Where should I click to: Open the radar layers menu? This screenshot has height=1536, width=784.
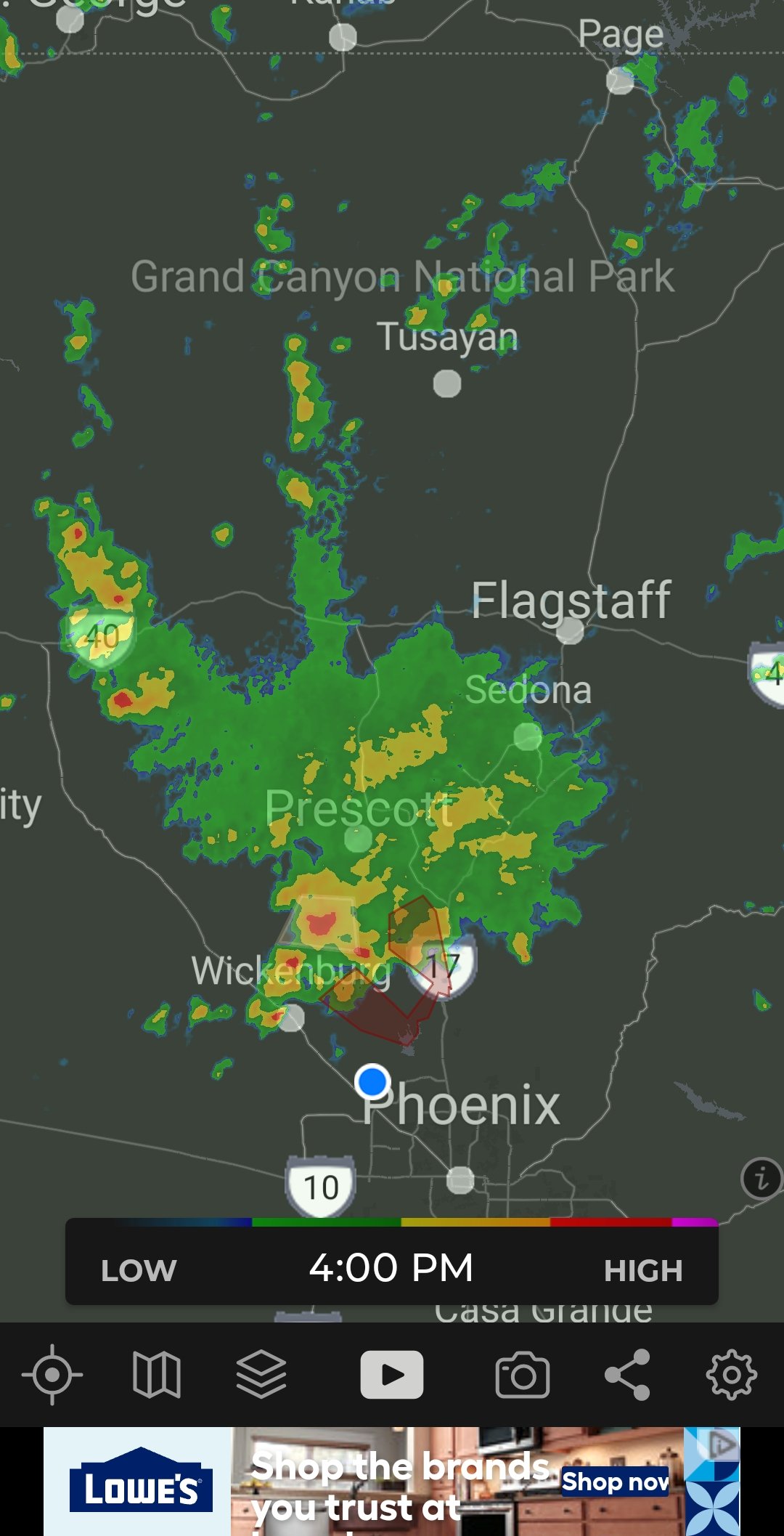[261, 1375]
